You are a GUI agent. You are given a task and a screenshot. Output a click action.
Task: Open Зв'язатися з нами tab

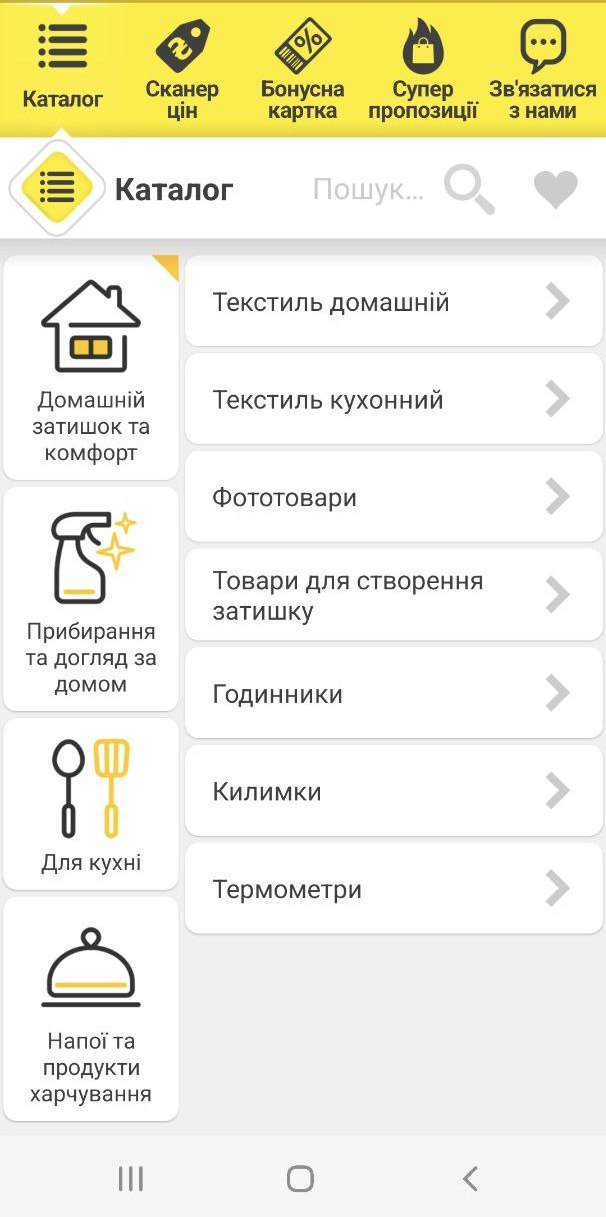(543, 68)
